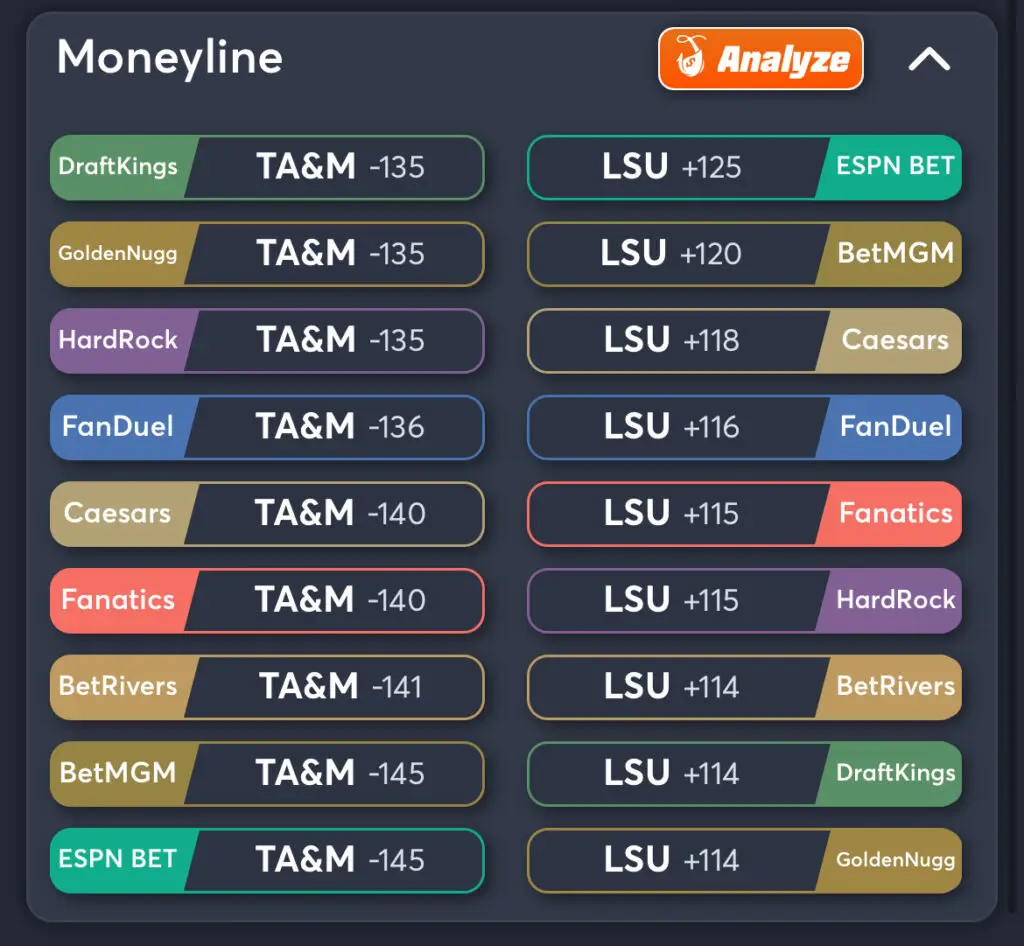Tap FanDuel LSU +116 odds
Image resolution: width=1024 pixels, height=946 pixels.
744,427
